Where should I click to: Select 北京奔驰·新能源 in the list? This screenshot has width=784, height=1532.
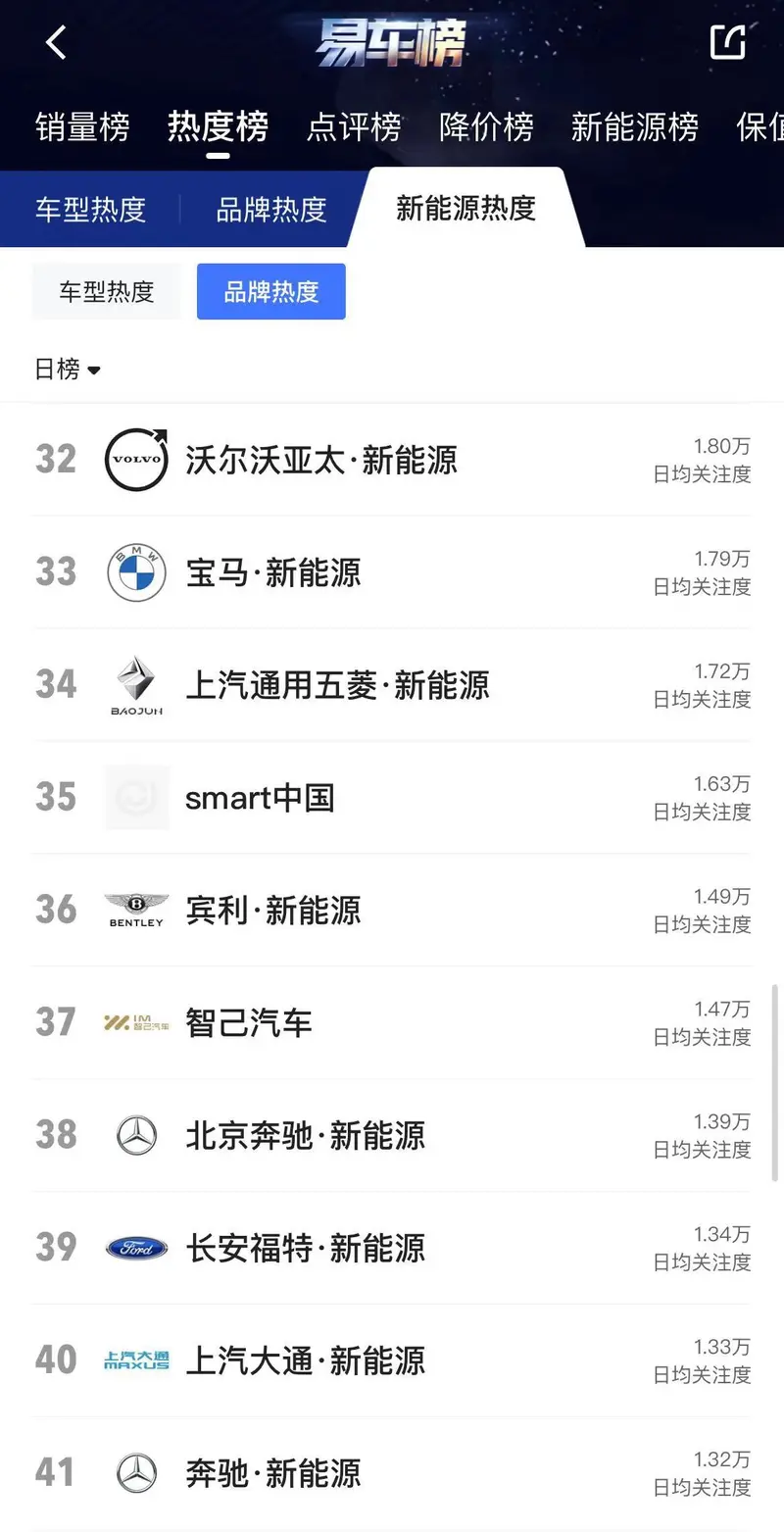pyautogui.click(x=392, y=1136)
